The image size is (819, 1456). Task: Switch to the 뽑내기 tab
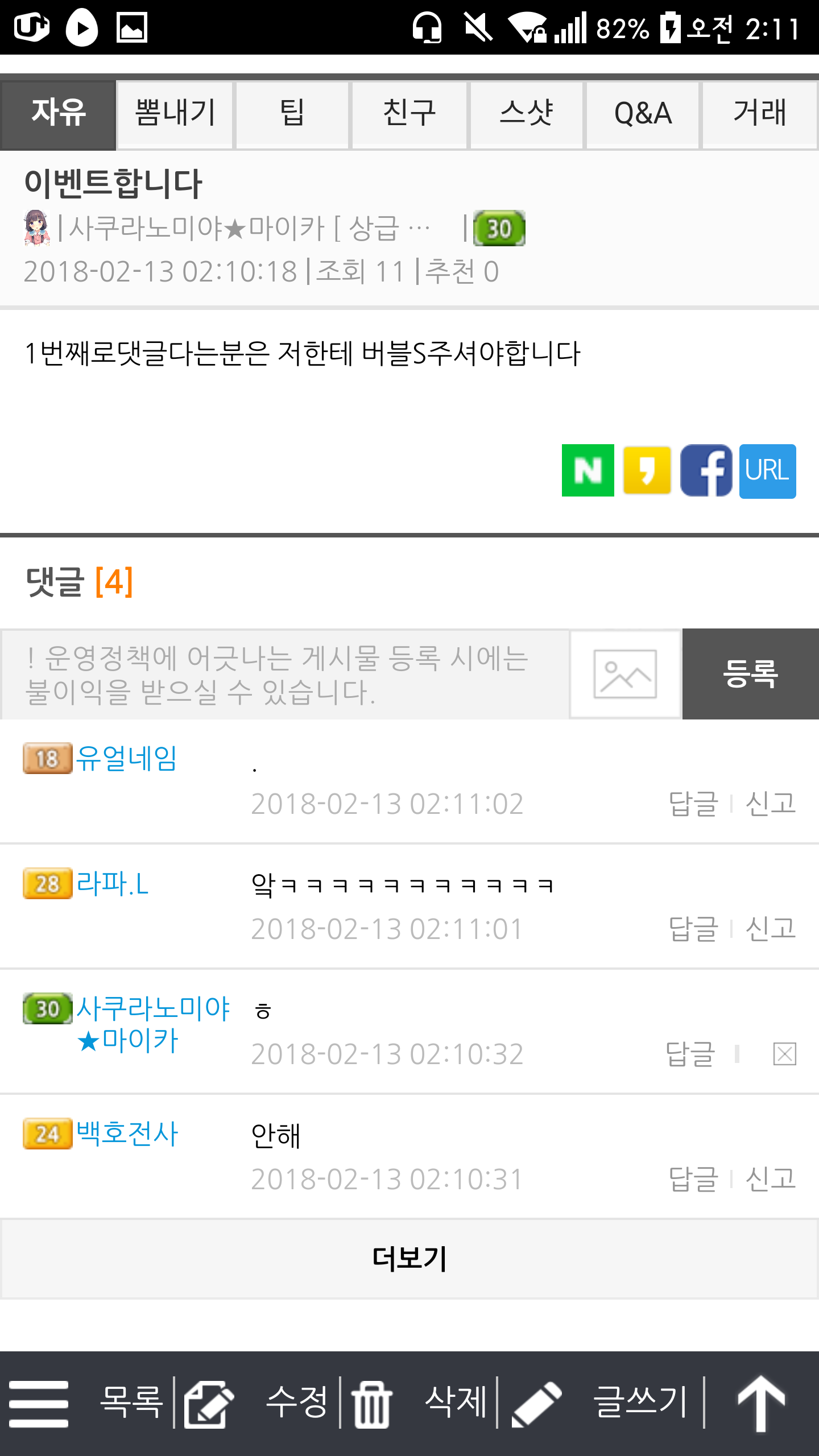(175, 114)
